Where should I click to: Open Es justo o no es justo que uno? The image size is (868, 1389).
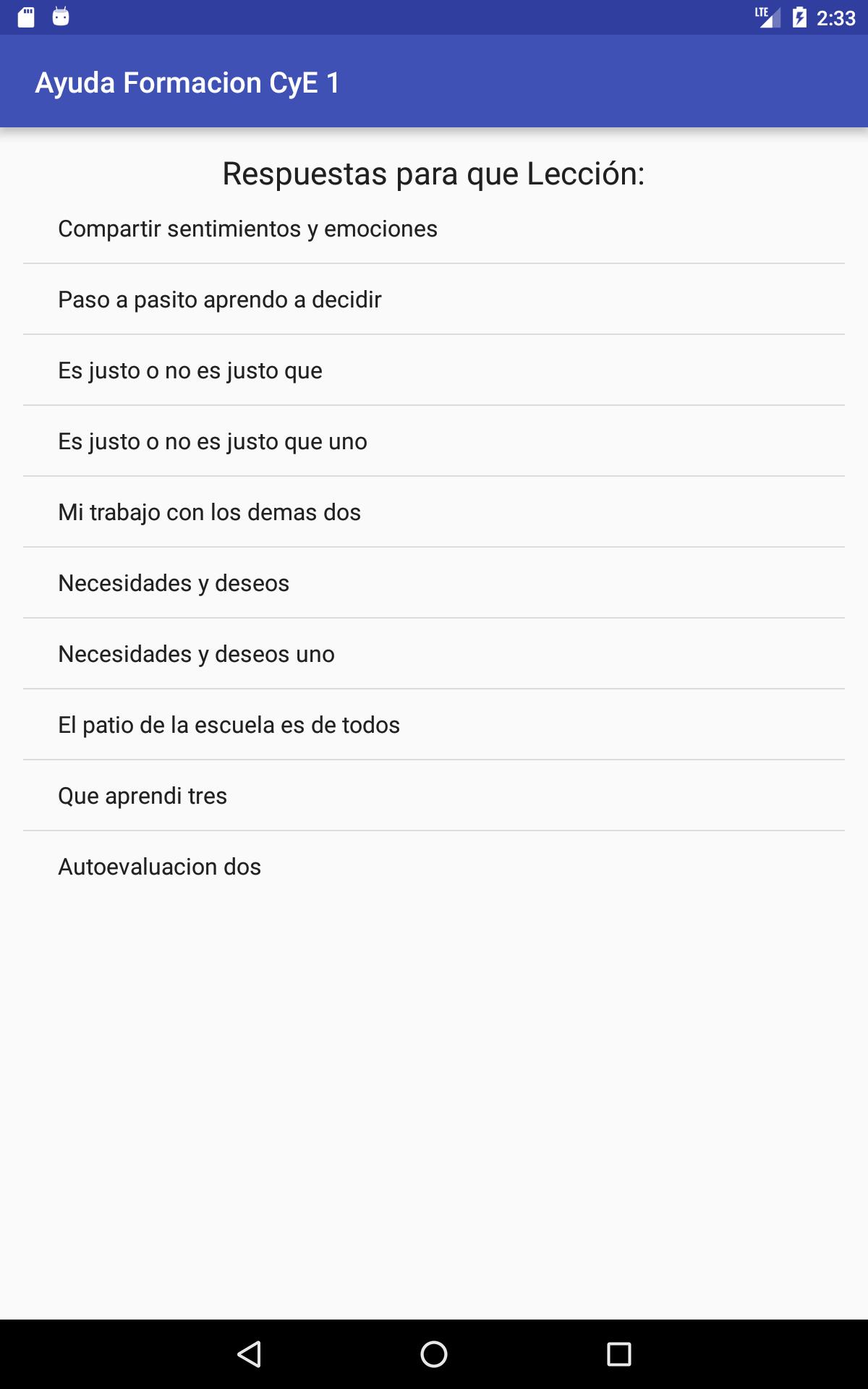click(434, 441)
